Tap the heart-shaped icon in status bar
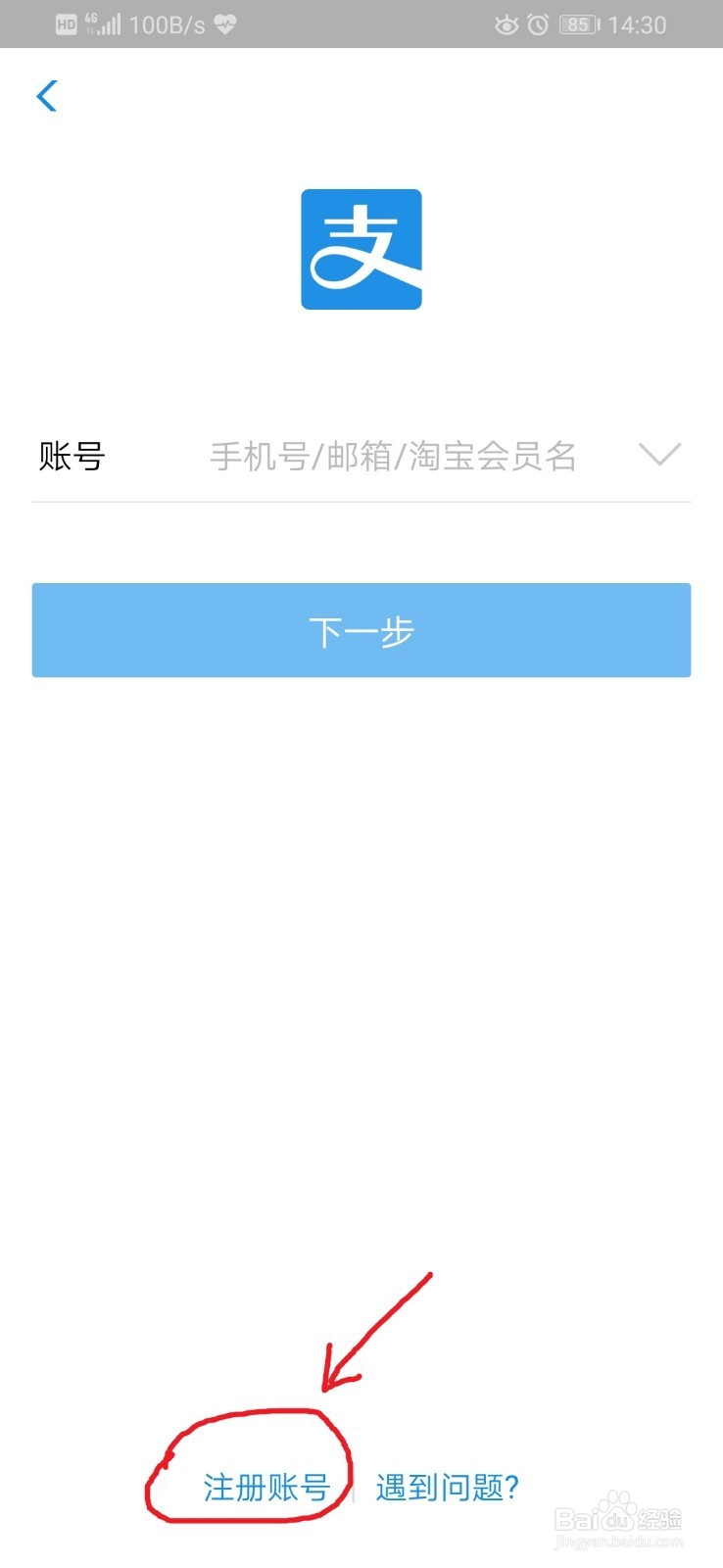 pyautogui.click(x=223, y=24)
